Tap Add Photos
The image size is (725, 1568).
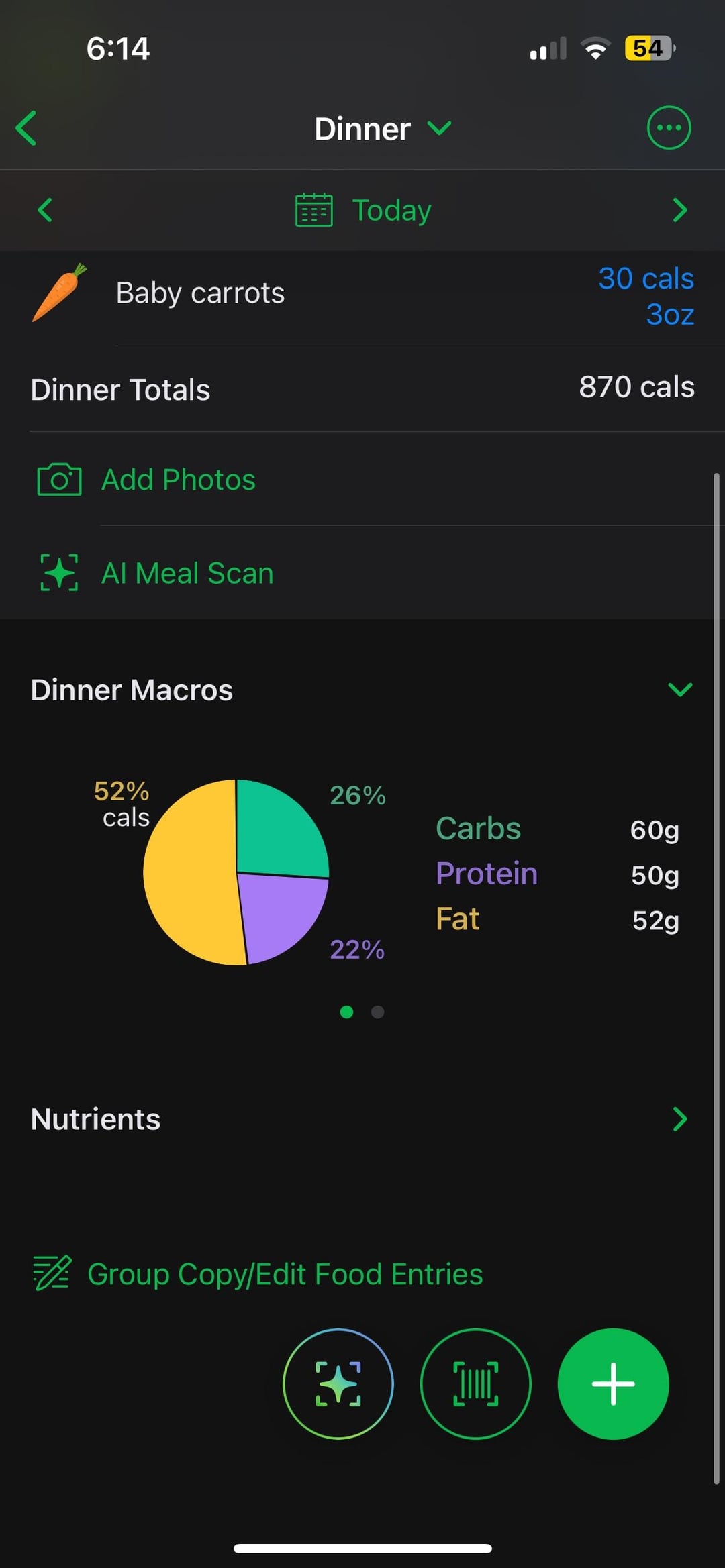coord(178,480)
